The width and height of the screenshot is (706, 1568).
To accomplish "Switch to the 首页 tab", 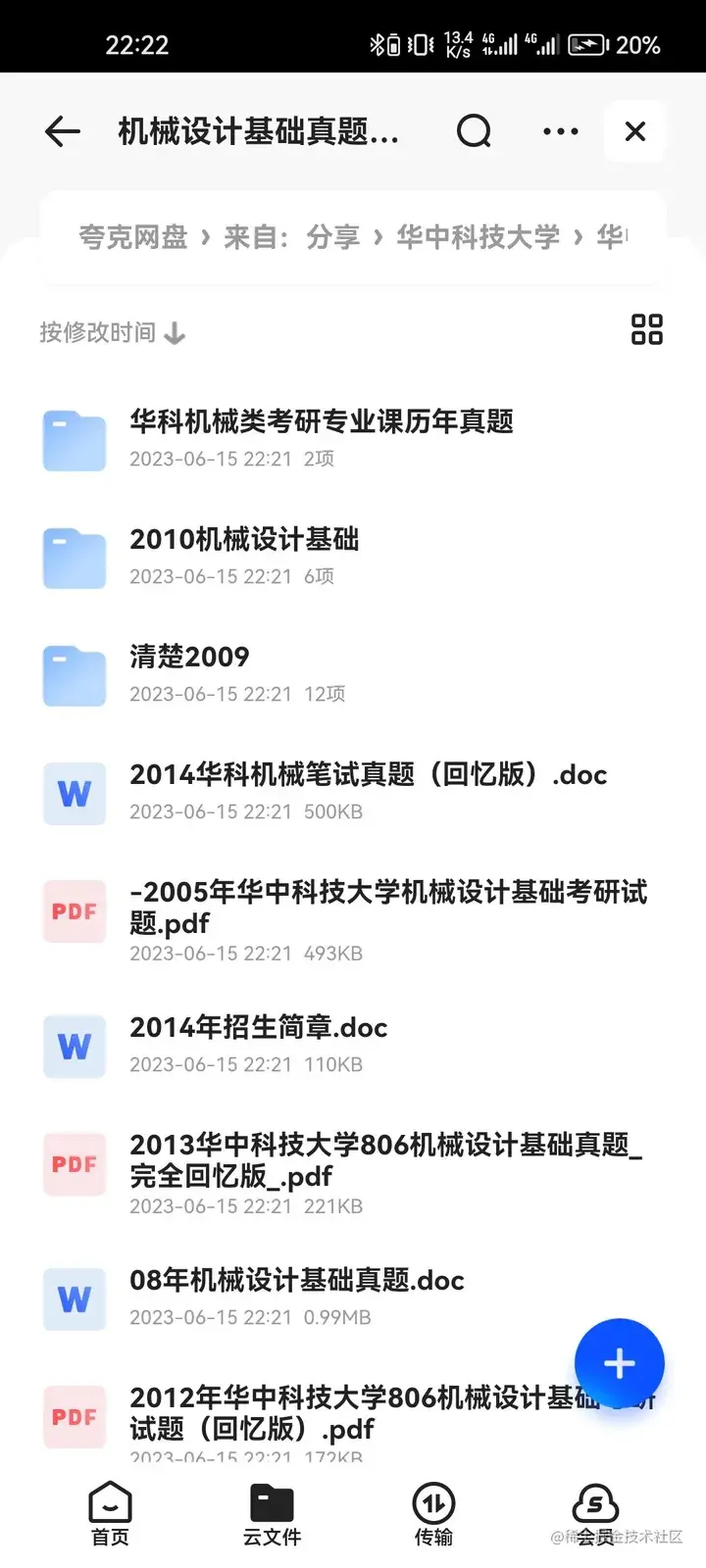I will click(x=110, y=1514).
